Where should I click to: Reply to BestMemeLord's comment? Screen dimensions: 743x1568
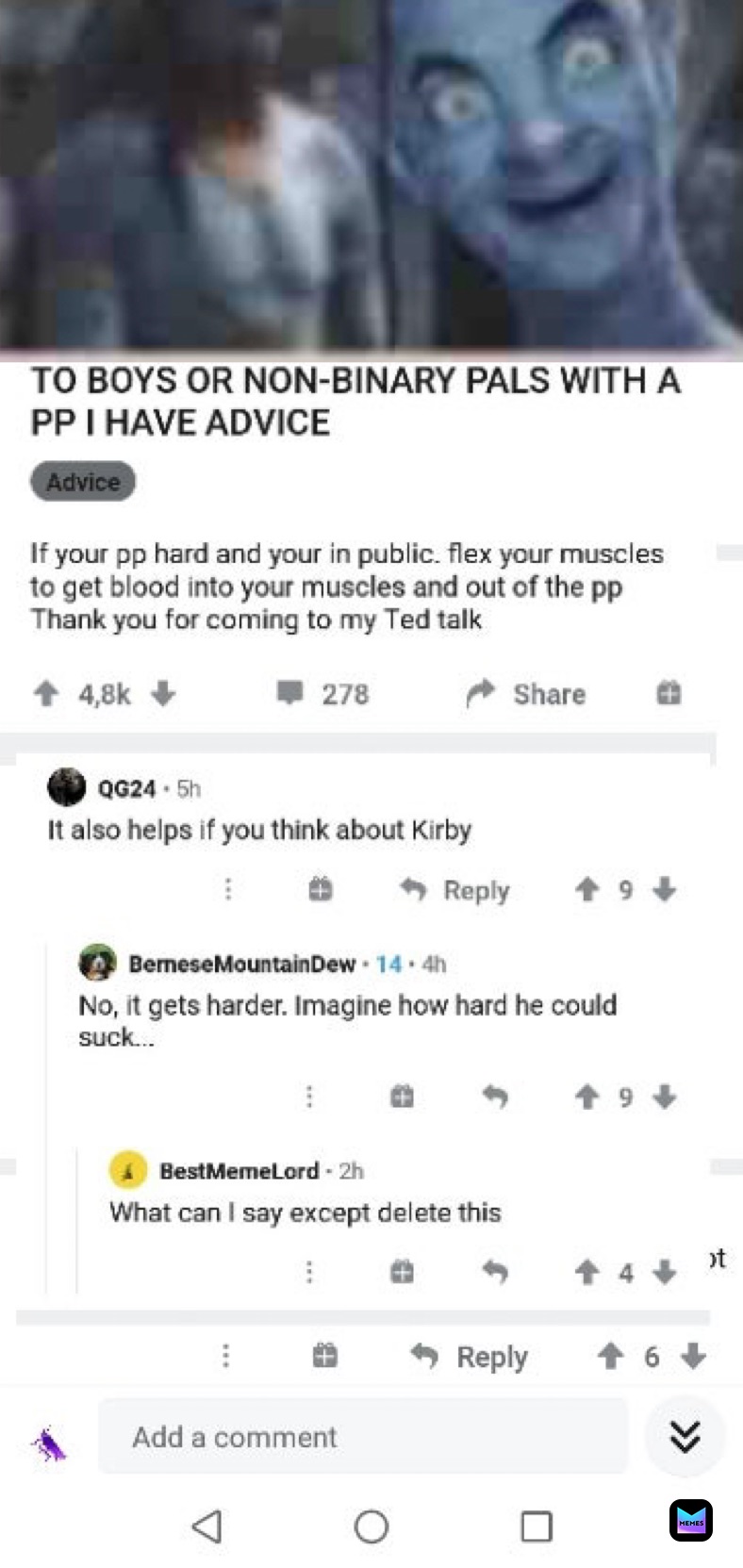(x=495, y=1273)
